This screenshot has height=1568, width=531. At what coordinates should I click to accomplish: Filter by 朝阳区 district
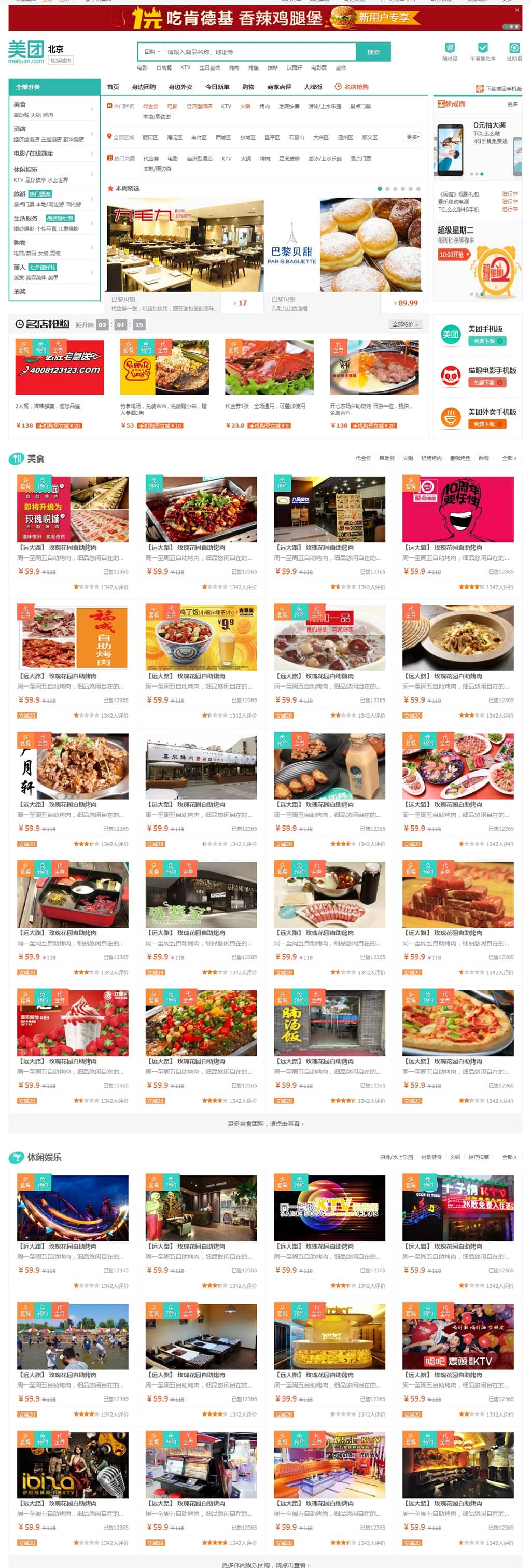[150, 137]
